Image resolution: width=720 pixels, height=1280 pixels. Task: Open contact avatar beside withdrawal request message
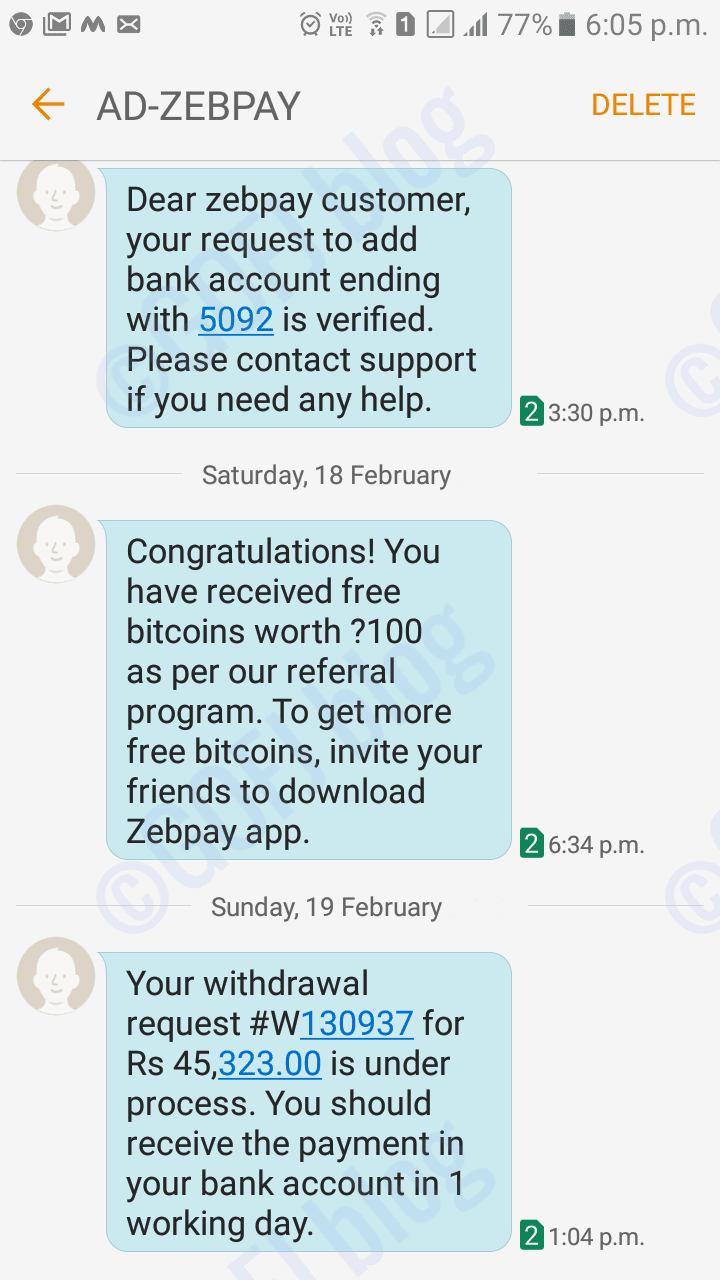[x=56, y=976]
